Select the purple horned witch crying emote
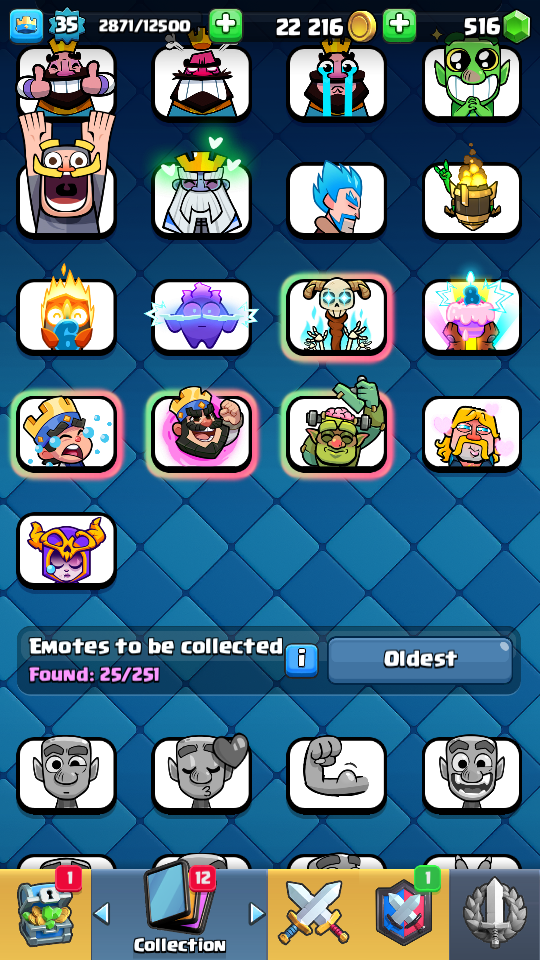This screenshot has width=540, height=960. pos(67,549)
